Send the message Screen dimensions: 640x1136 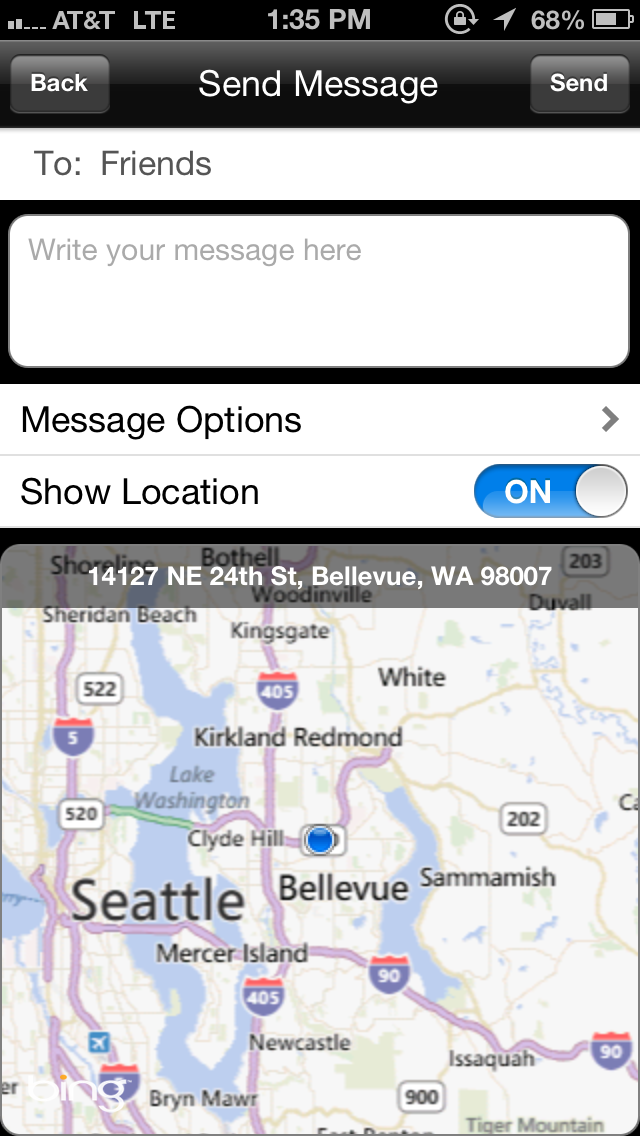[x=578, y=83]
